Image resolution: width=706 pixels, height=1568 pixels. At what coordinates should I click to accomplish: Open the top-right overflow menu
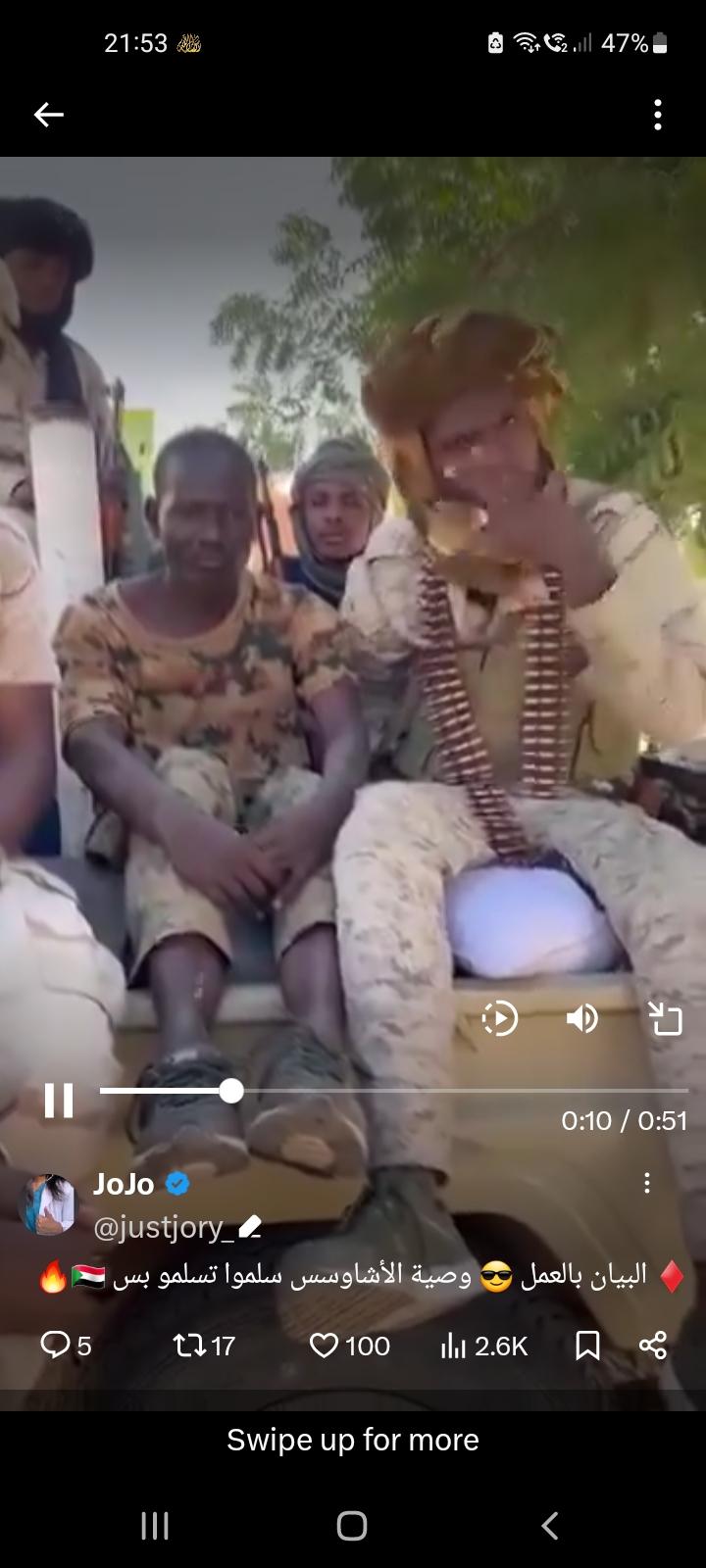pos(658,115)
